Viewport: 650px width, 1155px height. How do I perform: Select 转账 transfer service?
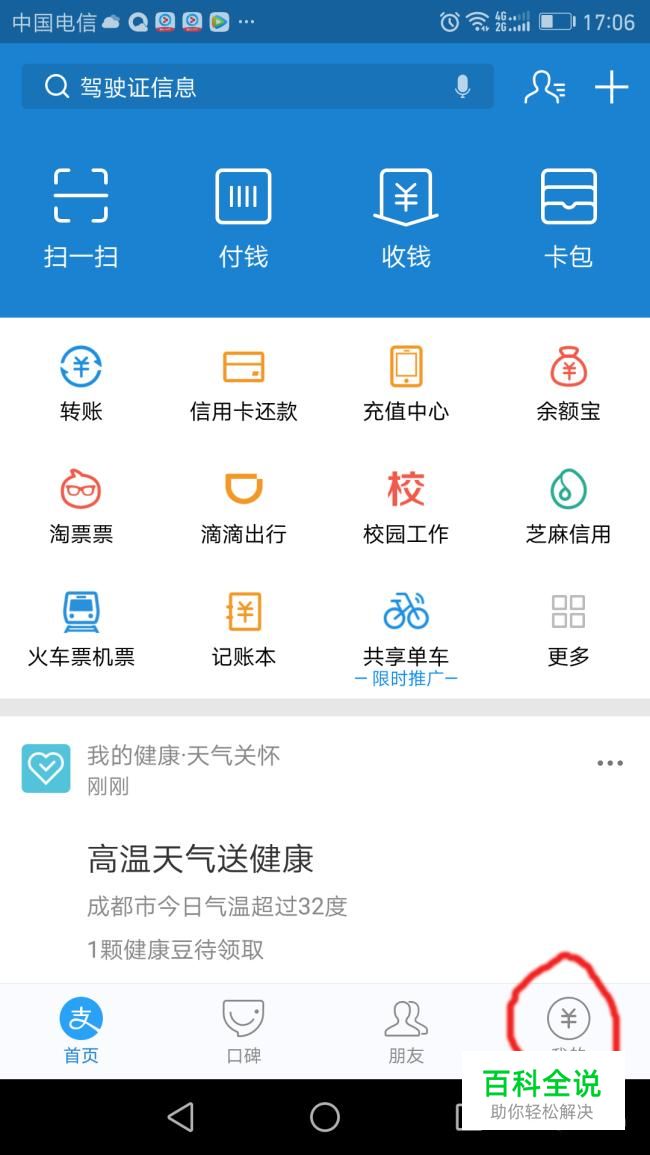point(81,384)
